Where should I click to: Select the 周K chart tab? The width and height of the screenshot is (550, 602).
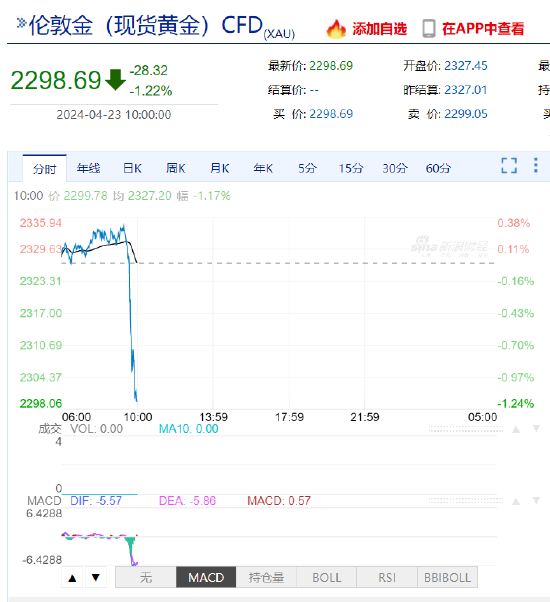176,168
